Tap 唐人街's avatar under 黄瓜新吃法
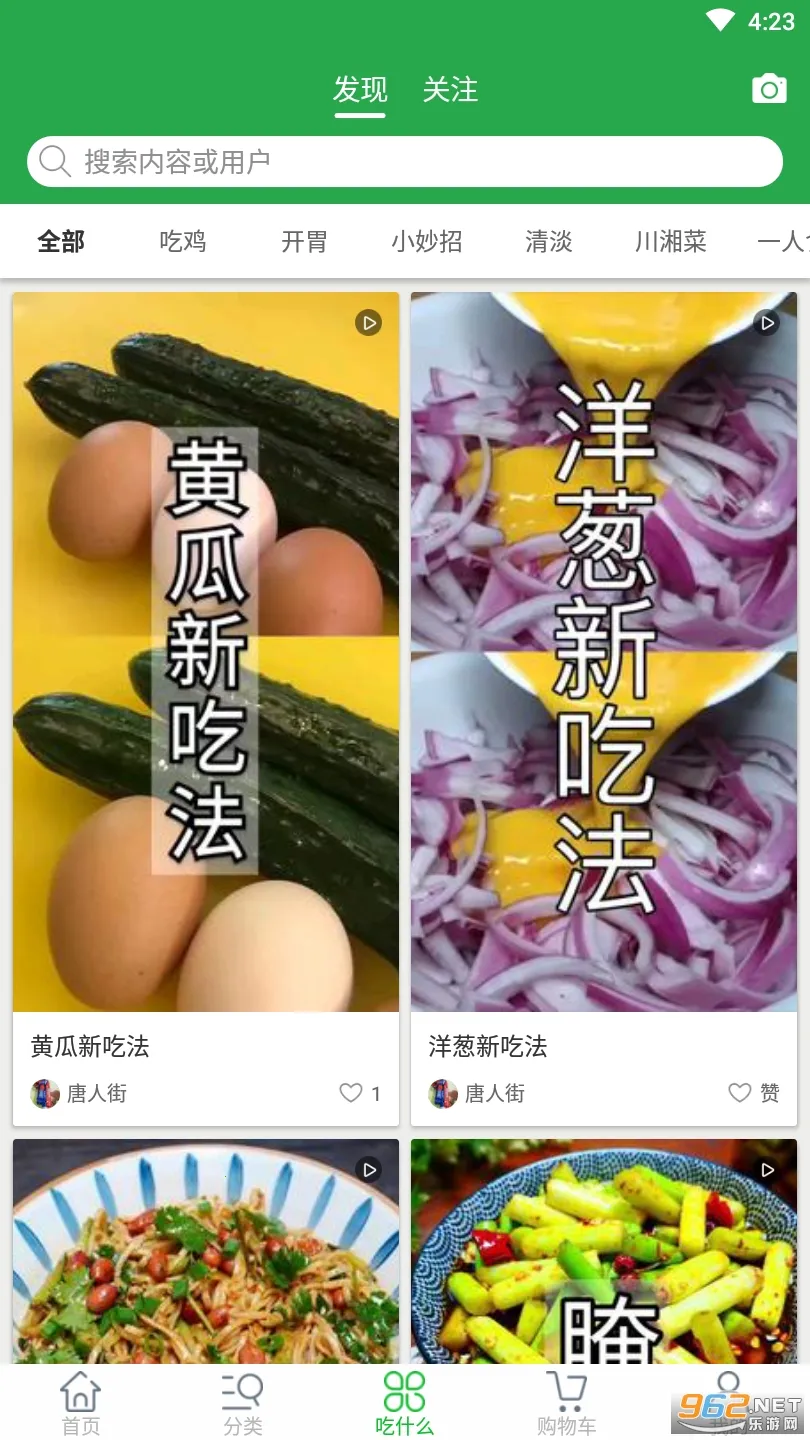This screenshot has width=810, height=1440. tap(43, 1093)
